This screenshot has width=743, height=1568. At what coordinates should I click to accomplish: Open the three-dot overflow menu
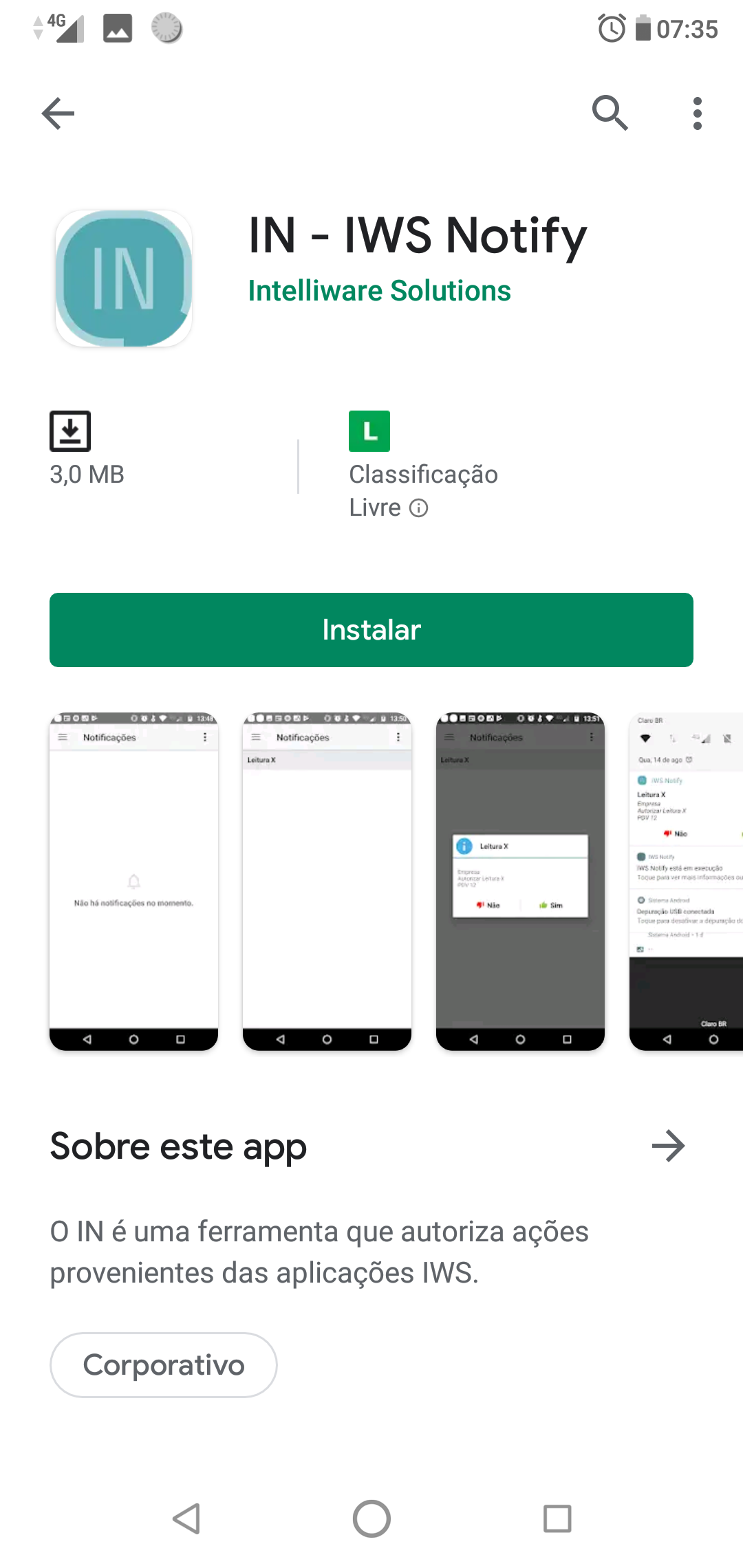[697, 113]
